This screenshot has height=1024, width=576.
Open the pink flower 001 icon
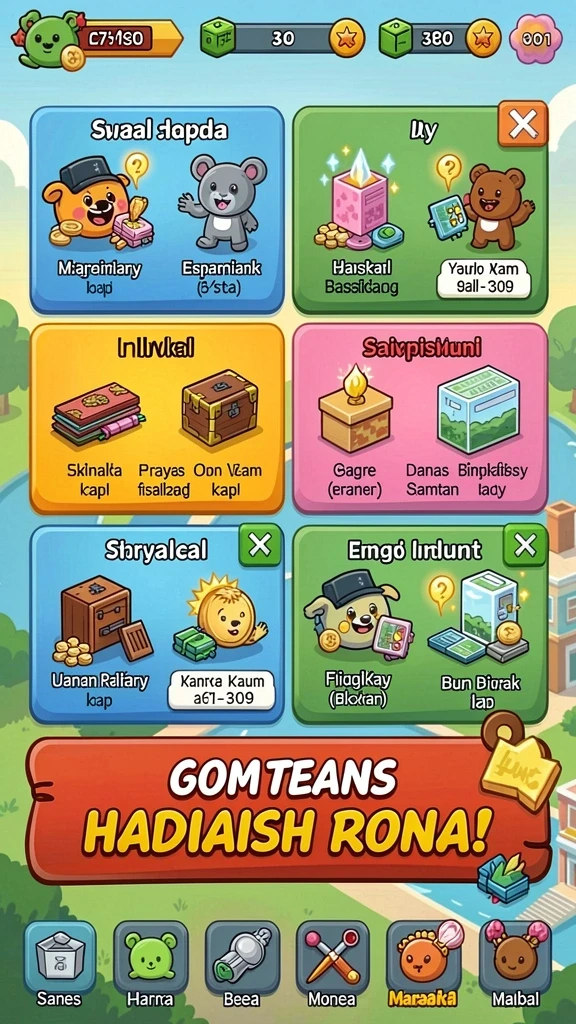[x=536, y=39]
